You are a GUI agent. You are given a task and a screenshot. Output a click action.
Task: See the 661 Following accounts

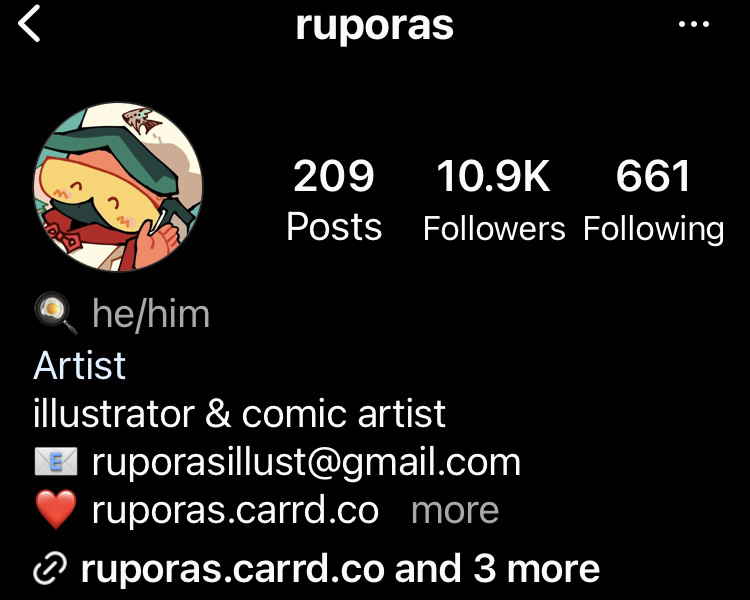click(x=653, y=200)
